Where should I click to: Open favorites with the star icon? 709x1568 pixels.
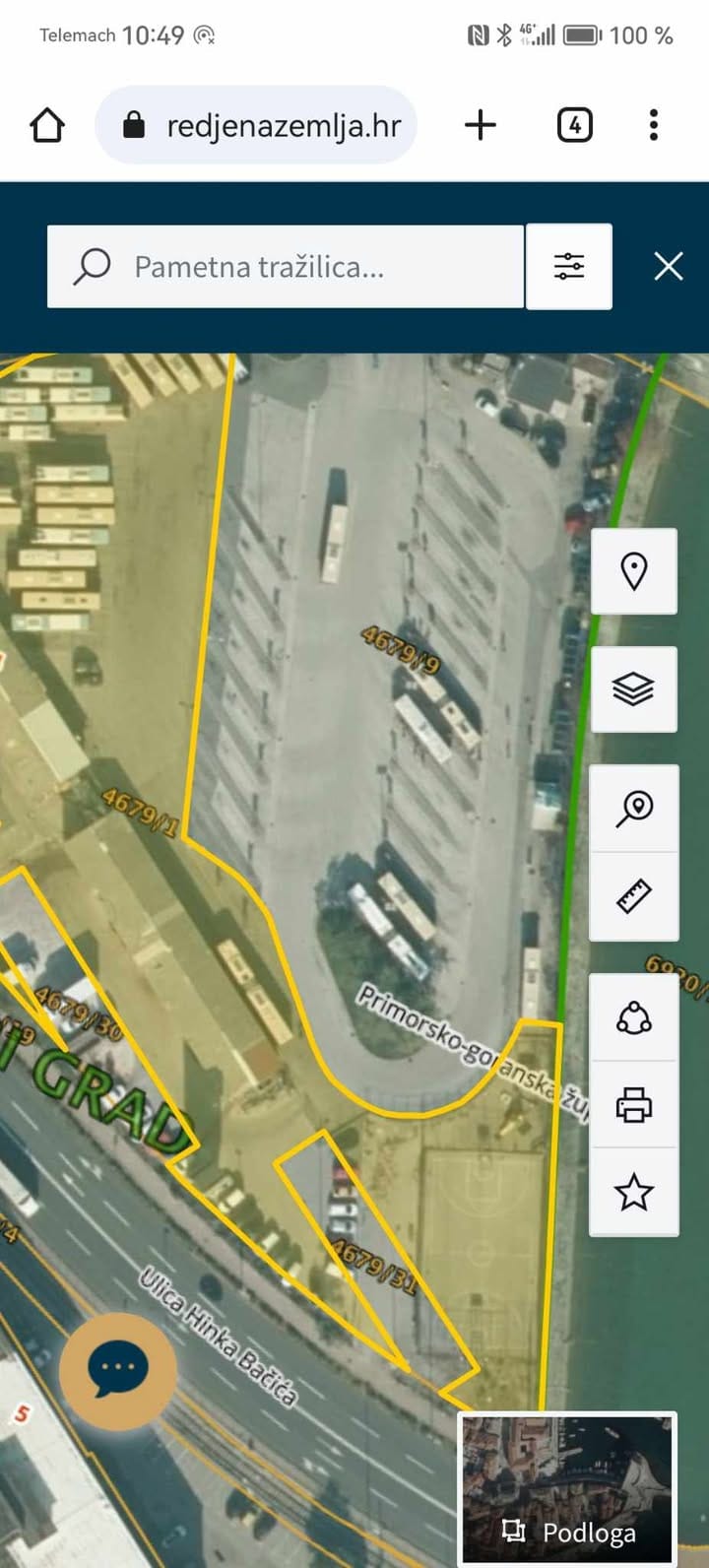tap(634, 1193)
